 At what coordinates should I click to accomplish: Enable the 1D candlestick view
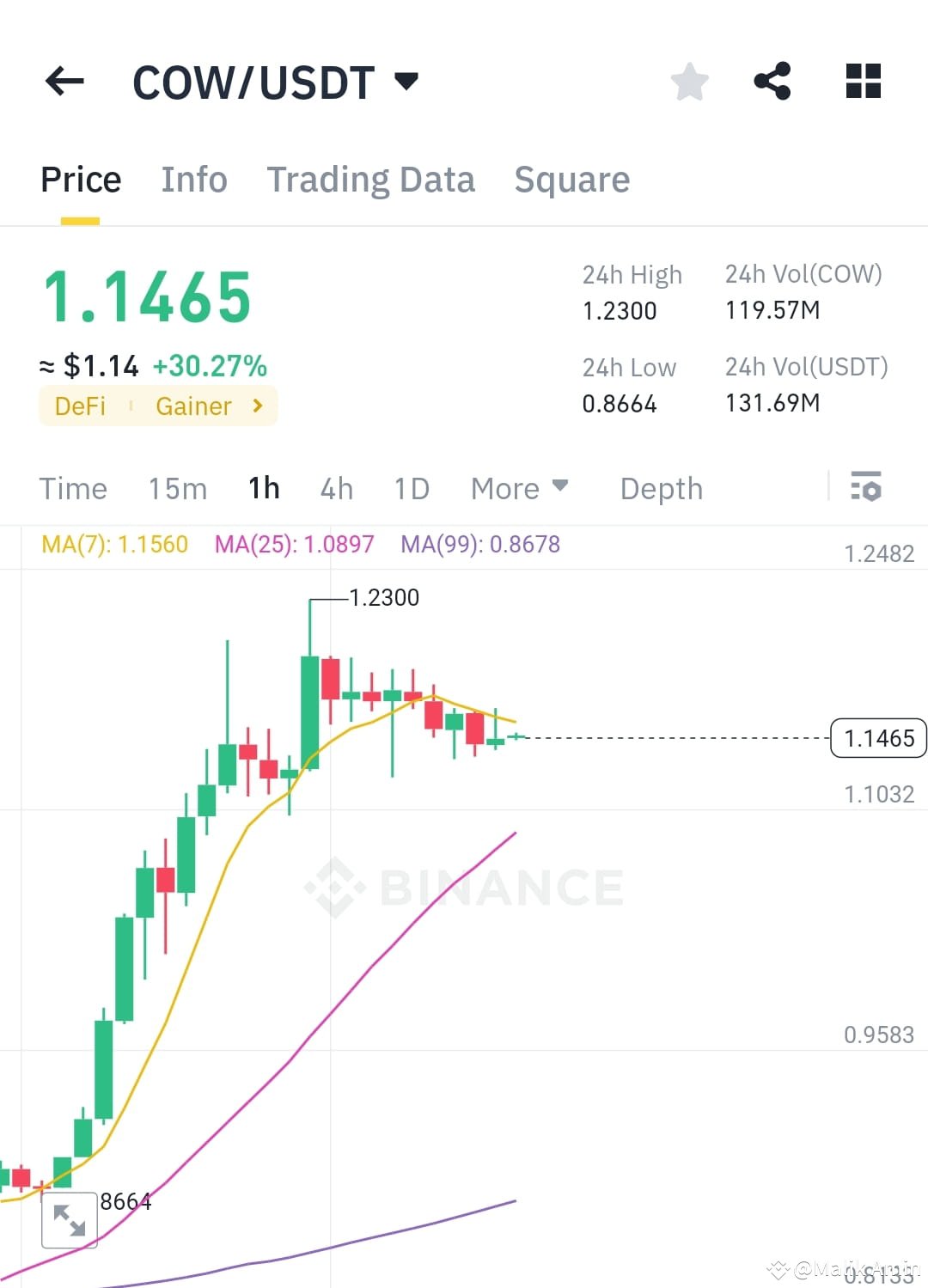click(411, 488)
